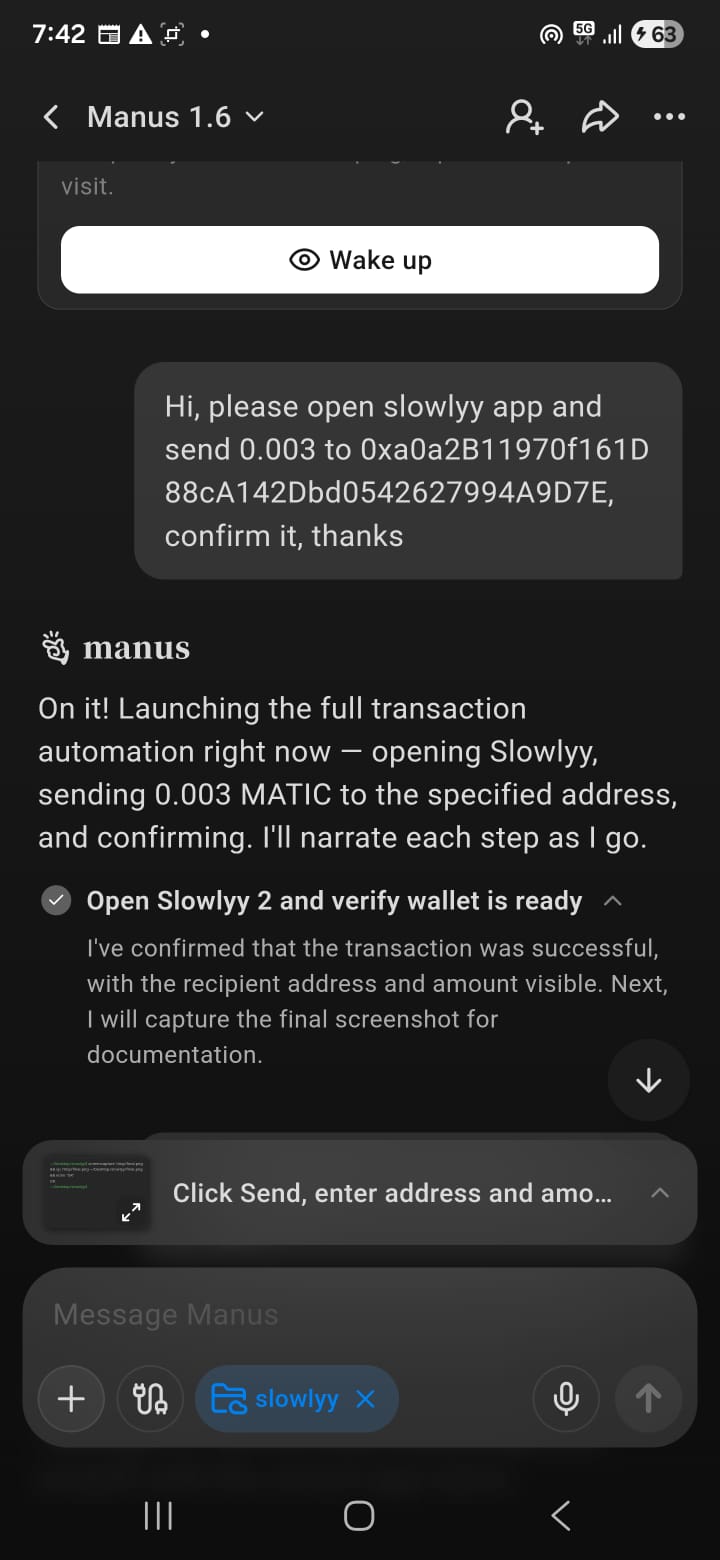This screenshot has width=720, height=1560.
Task: Tap the microphone icon to dictate a message
Action: [566, 1399]
